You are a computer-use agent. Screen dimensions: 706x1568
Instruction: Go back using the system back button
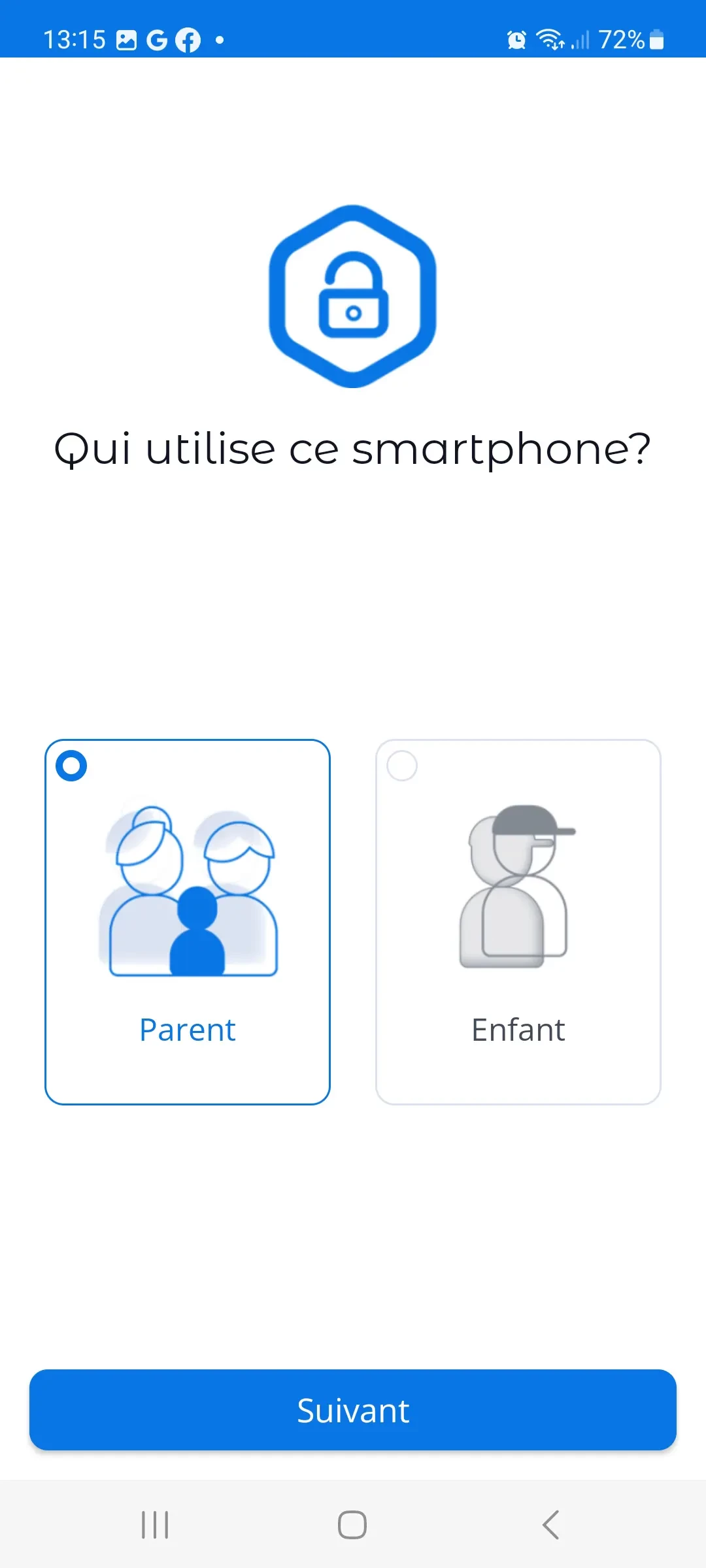pos(550,1525)
